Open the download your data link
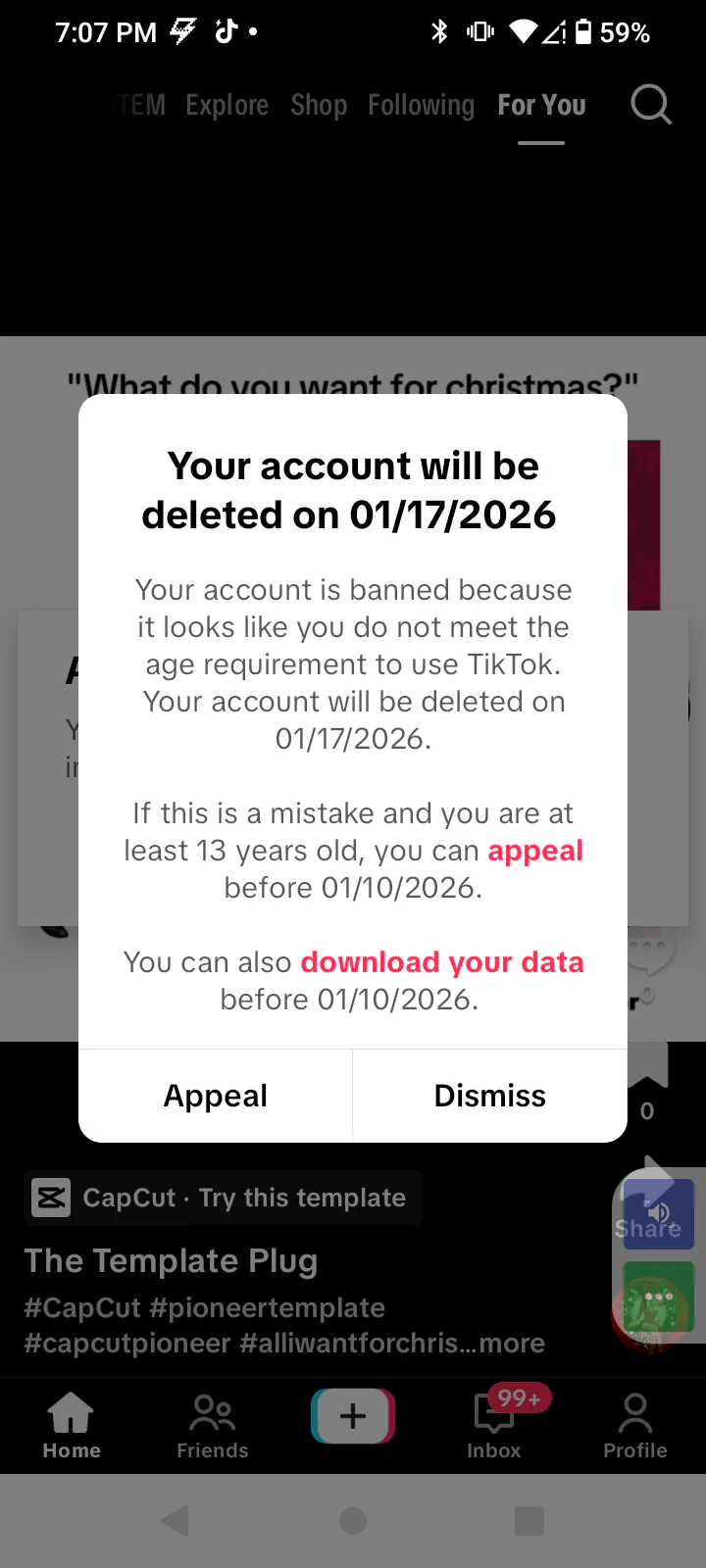This screenshot has height=1568, width=706. click(442, 962)
